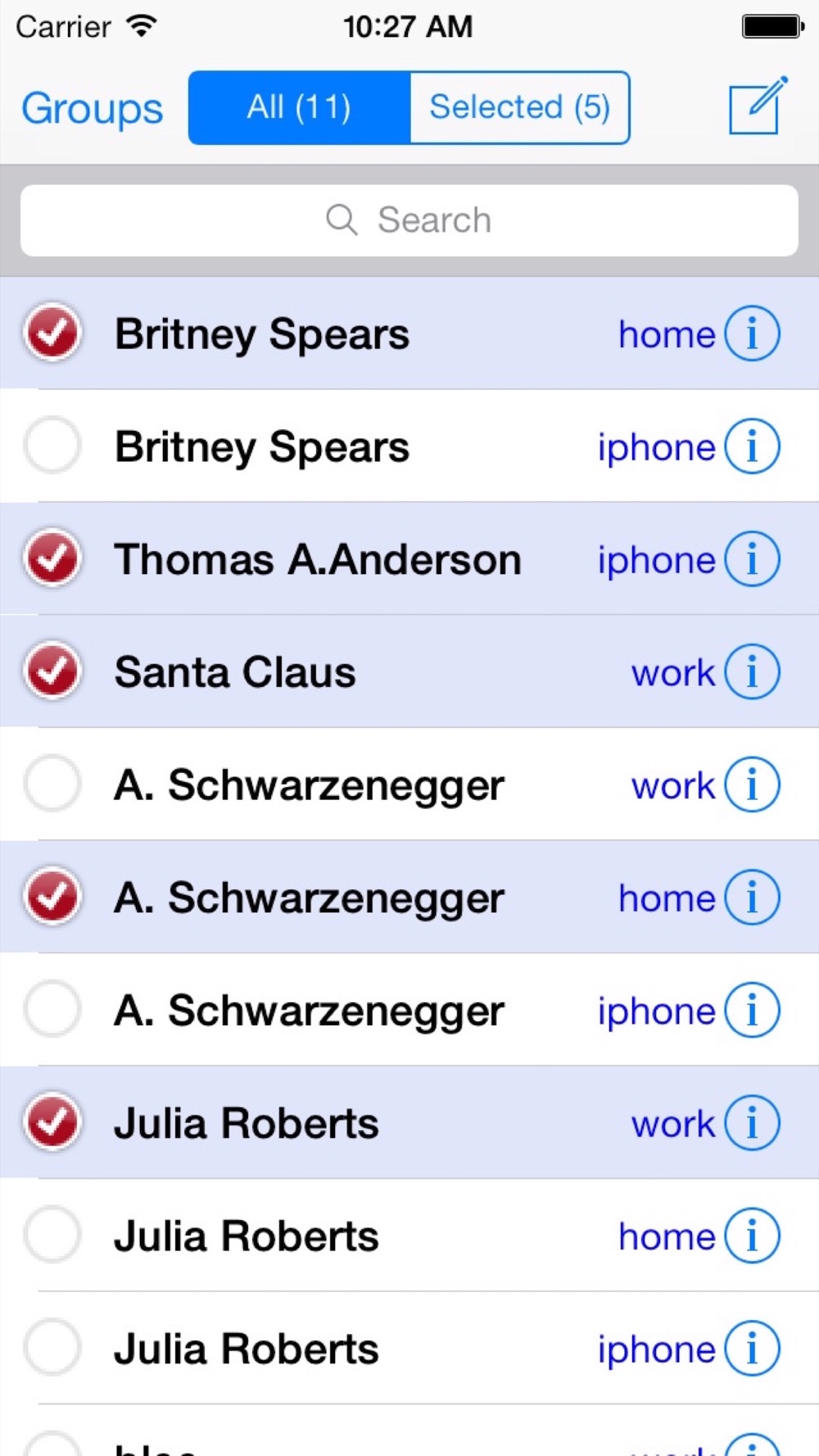The image size is (819, 1456).
Task: Open info for Santa Claus
Action: (752, 672)
